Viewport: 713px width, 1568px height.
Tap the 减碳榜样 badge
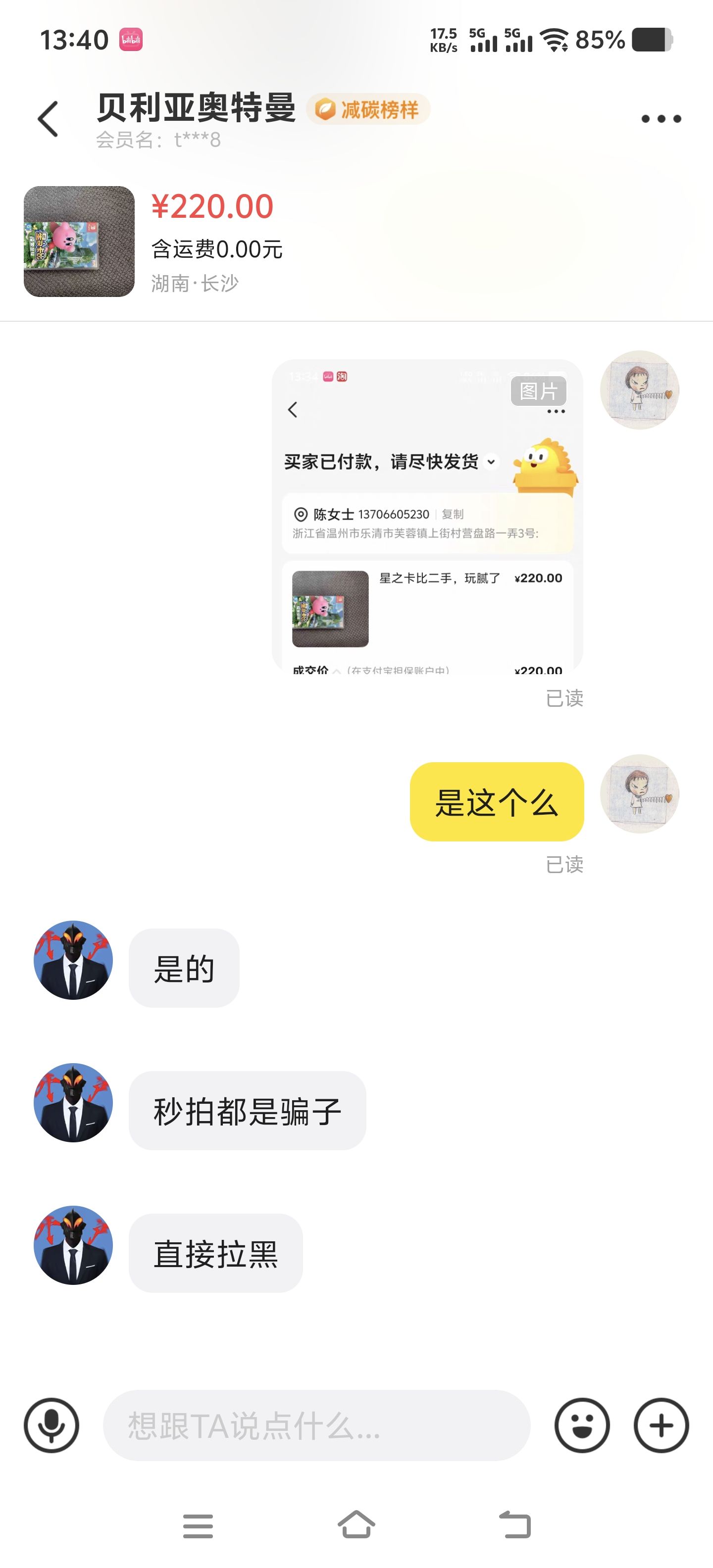368,109
